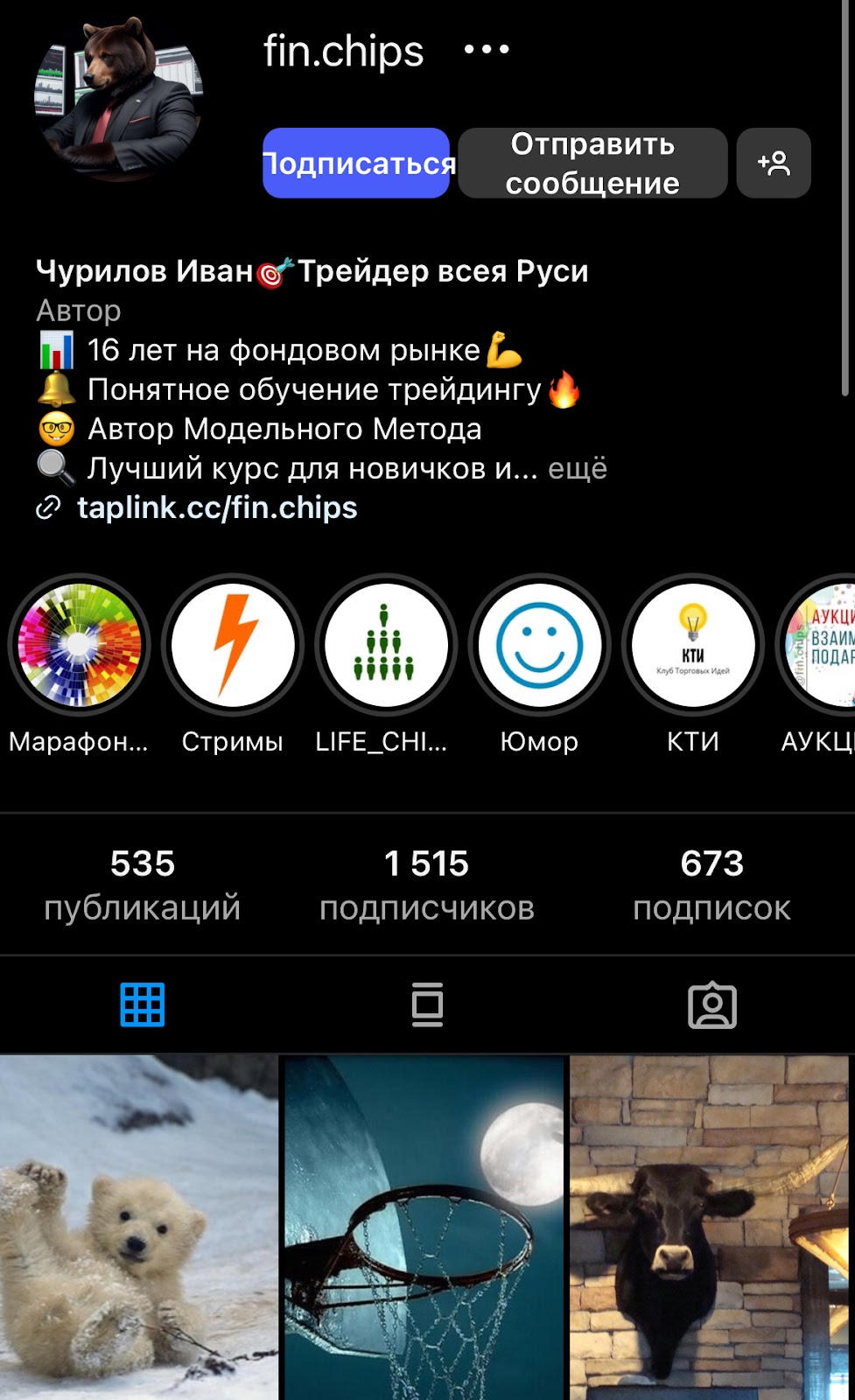Image resolution: width=855 pixels, height=1400 pixels.
Task: Expand the bio with ещё
Action: pyautogui.click(x=577, y=469)
